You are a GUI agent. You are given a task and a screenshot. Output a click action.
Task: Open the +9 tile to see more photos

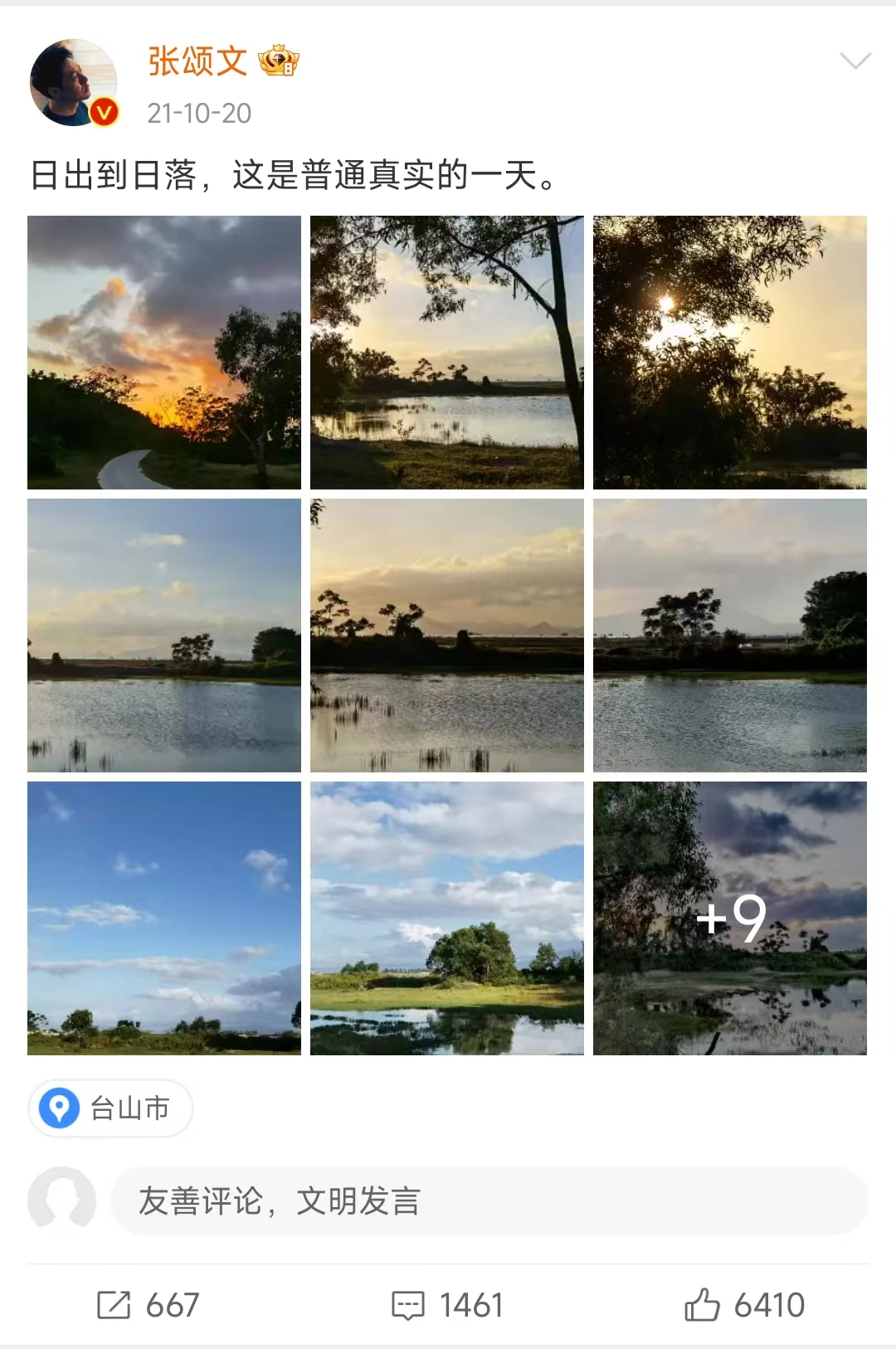coord(730,918)
